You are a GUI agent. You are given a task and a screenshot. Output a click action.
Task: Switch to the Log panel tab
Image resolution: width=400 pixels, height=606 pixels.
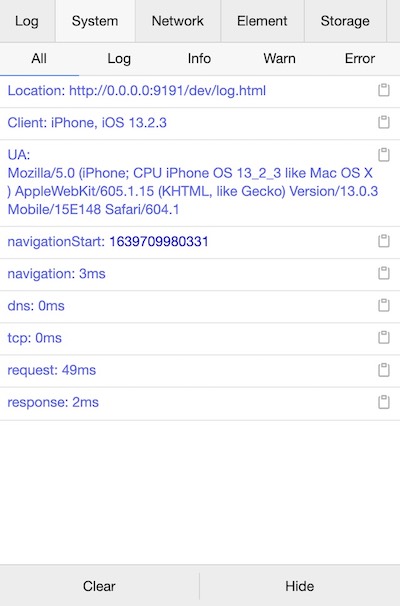click(x=27, y=21)
